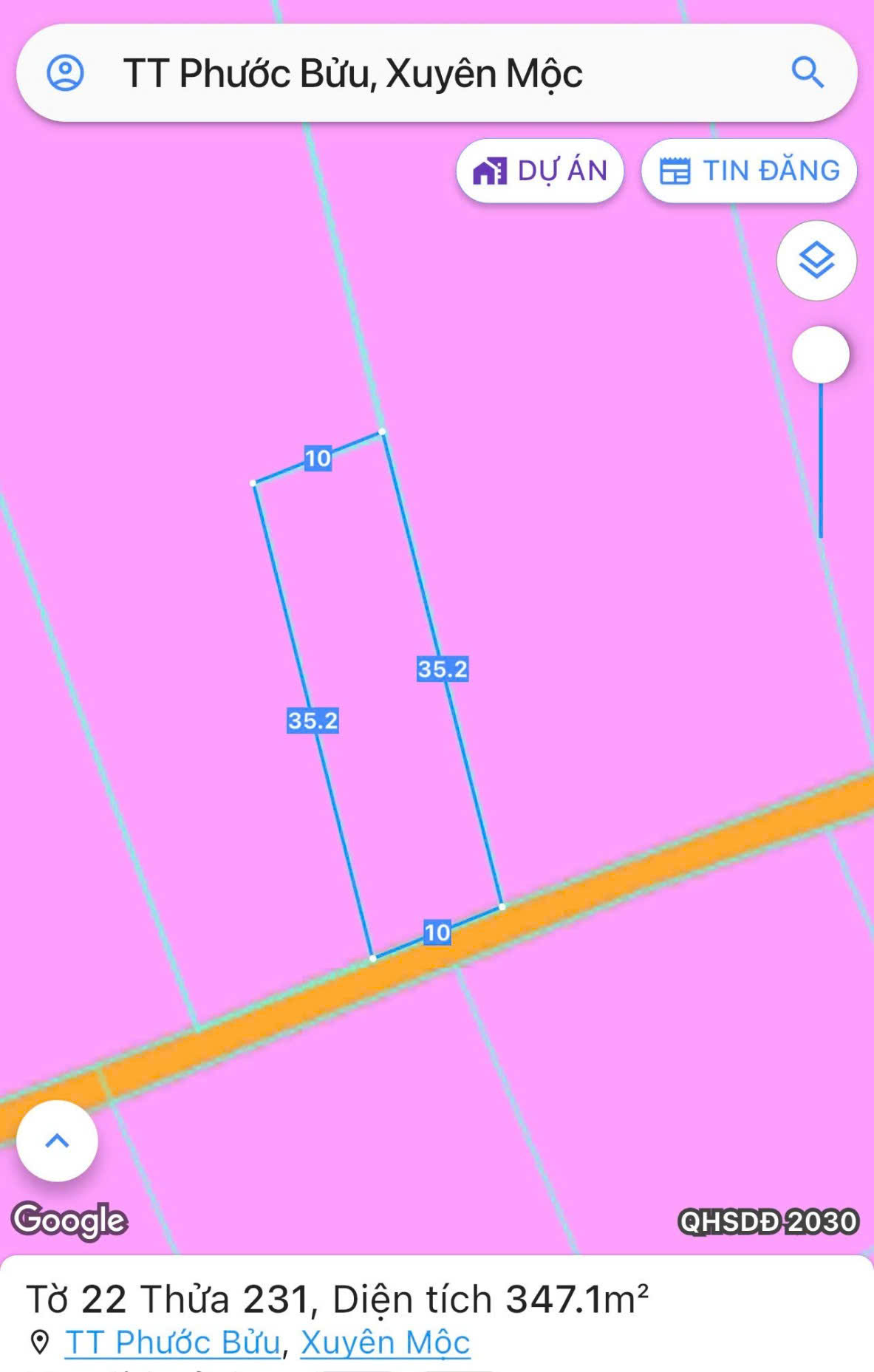Screen dimensions: 874x1372
Task: Open the Xuyên Mộc link
Action: 385,1342
